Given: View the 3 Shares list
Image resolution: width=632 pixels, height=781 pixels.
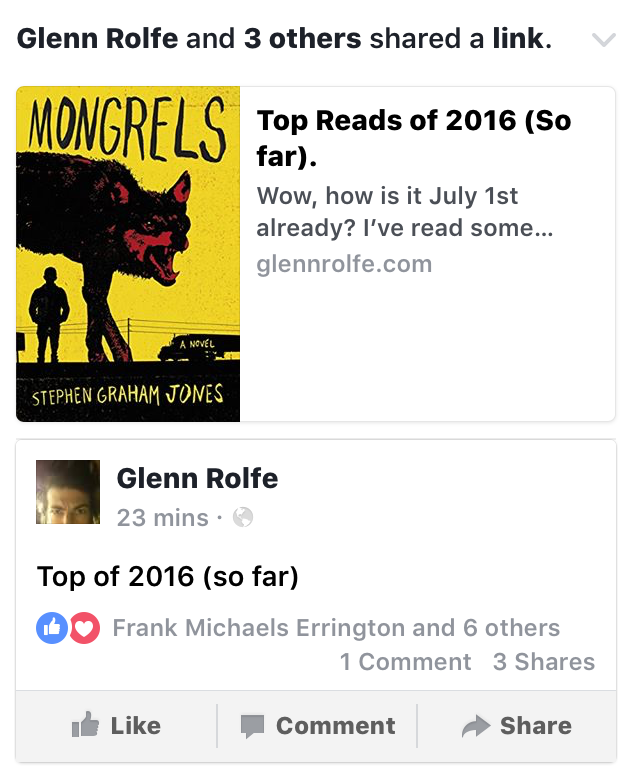Looking at the screenshot, I should (543, 662).
